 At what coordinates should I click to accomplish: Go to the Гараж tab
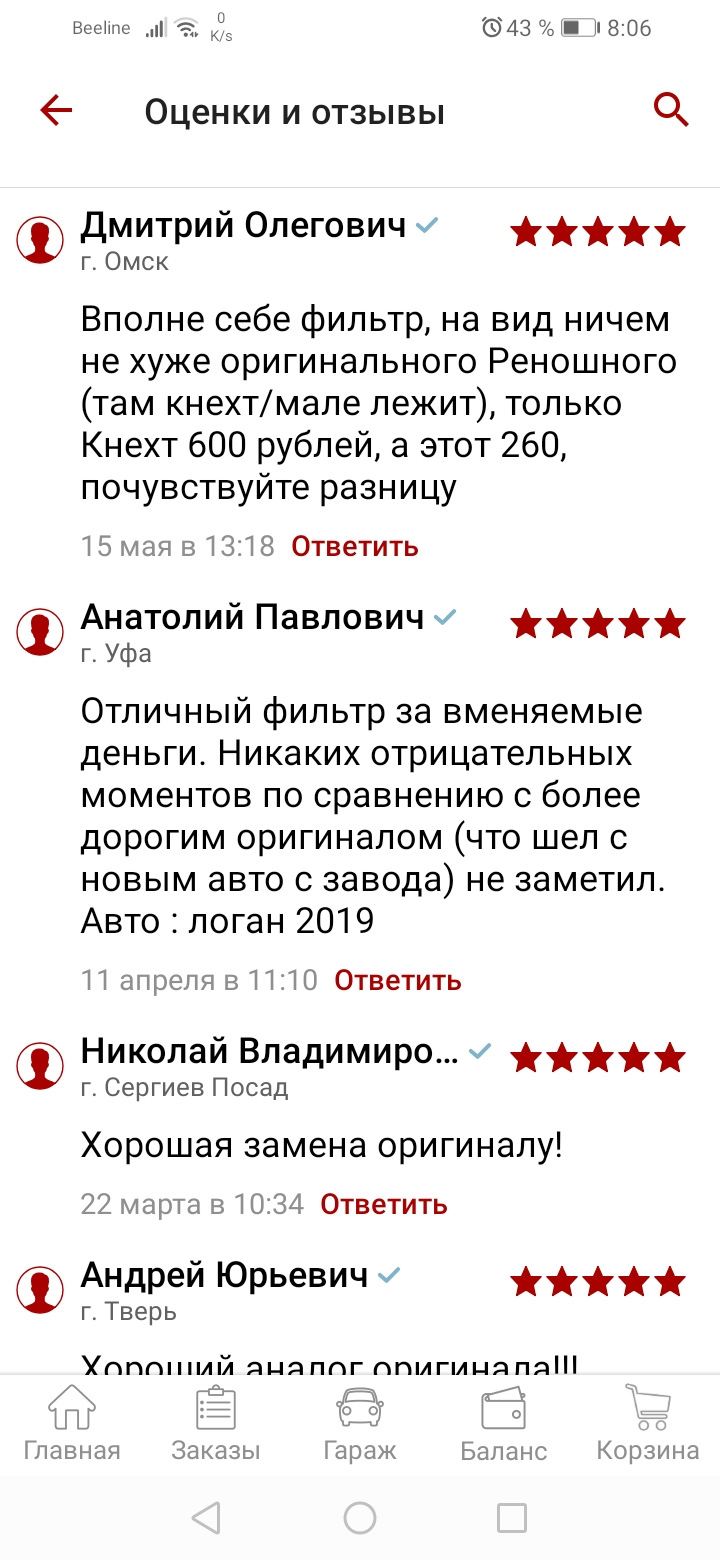tap(360, 1424)
